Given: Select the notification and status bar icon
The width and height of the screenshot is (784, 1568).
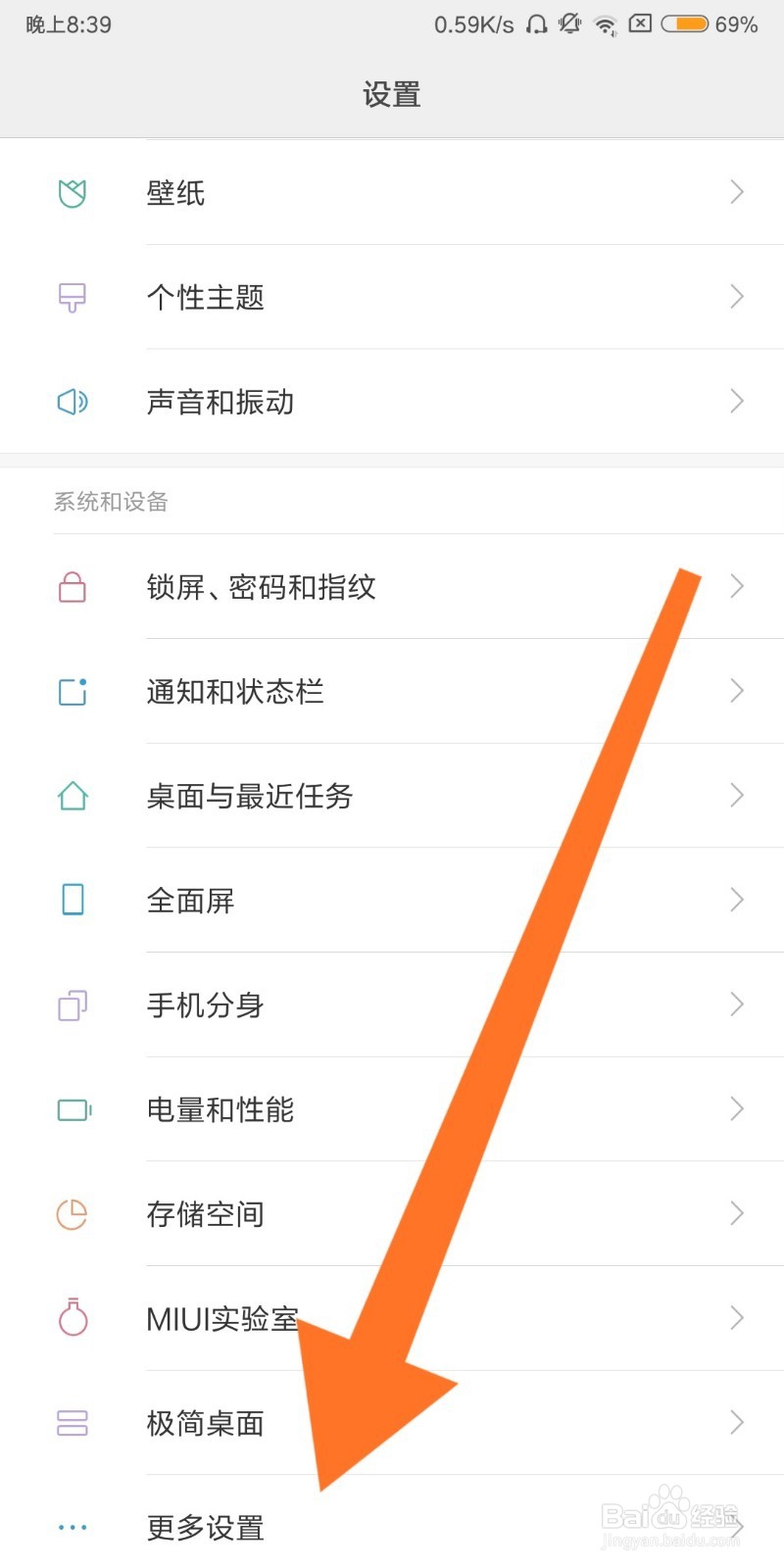Looking at the screenshot, I should (73, 692).
